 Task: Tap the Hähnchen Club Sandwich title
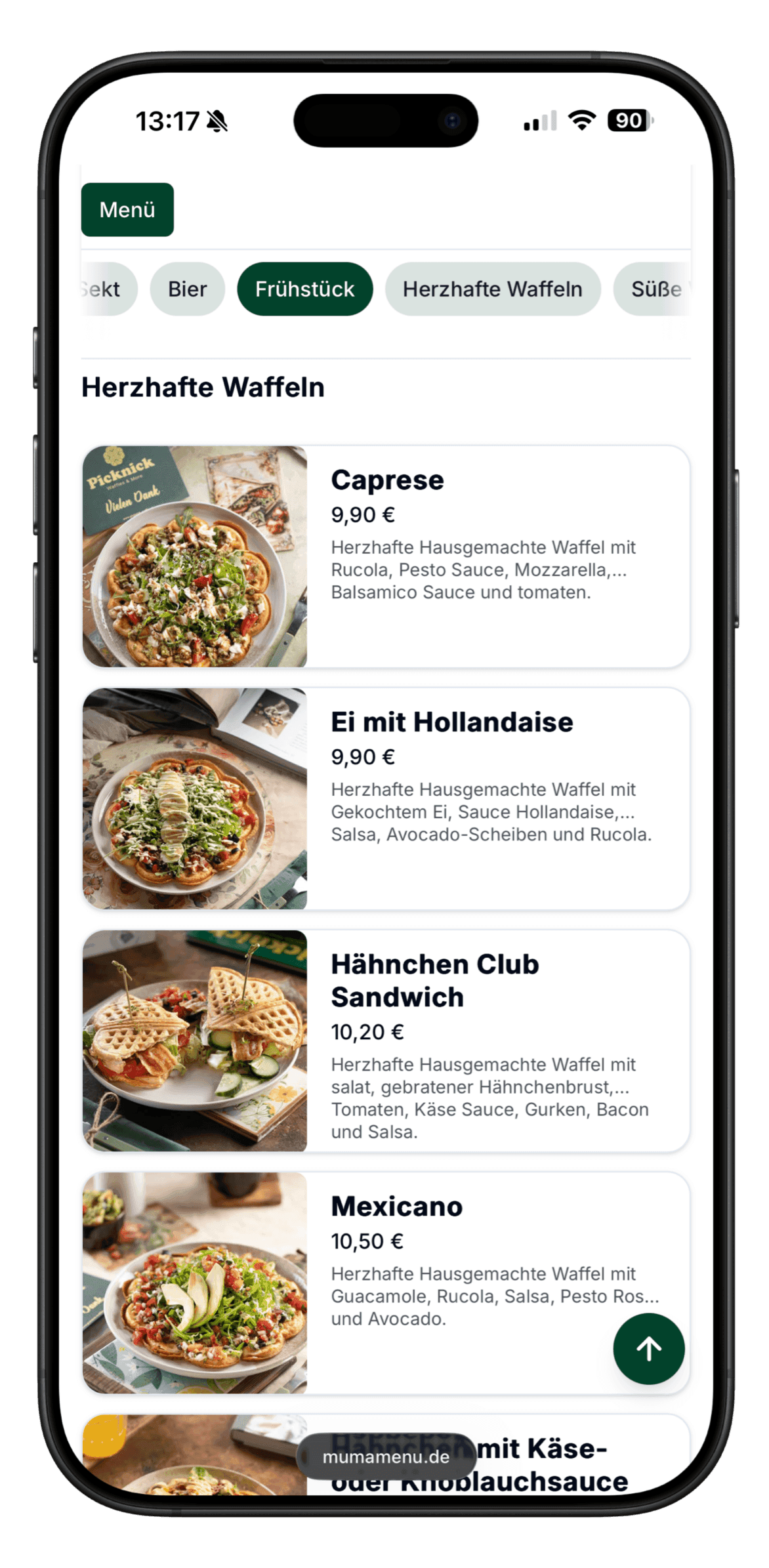click(435, 982)
